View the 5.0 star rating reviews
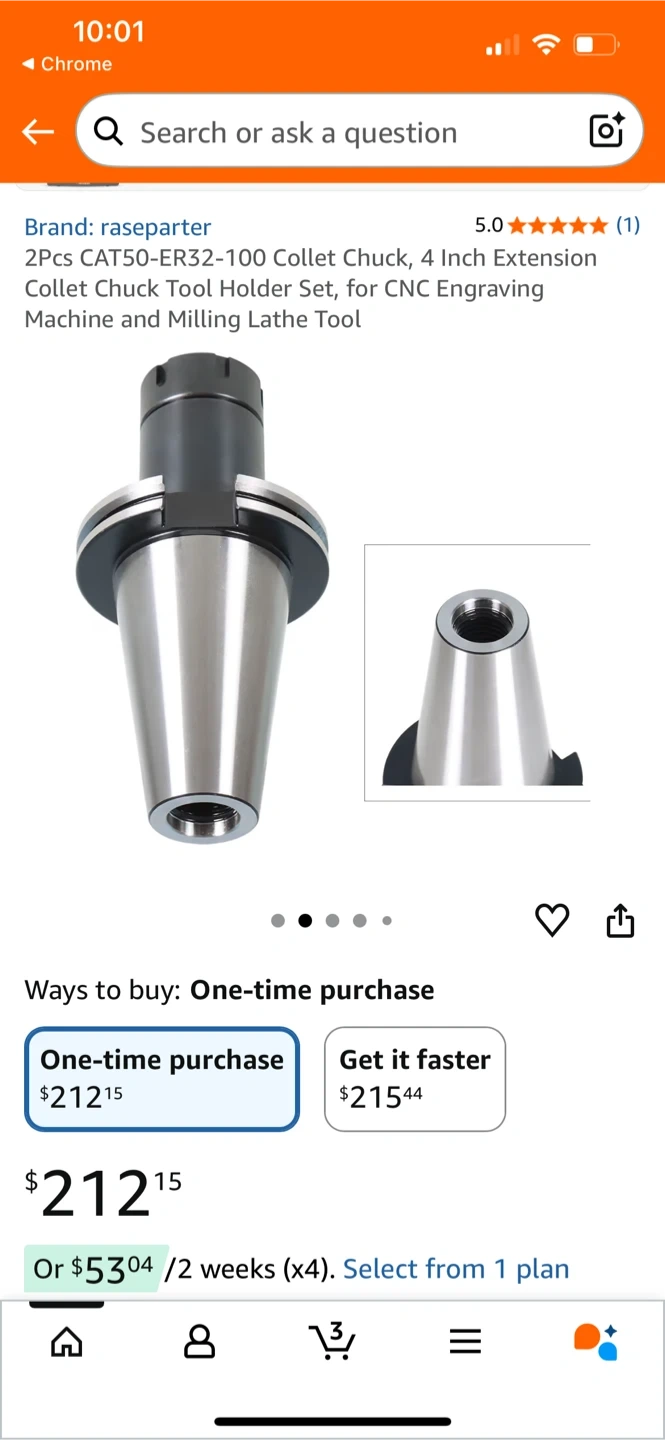This screenshot has height=1440, width=665. (557, 225)
